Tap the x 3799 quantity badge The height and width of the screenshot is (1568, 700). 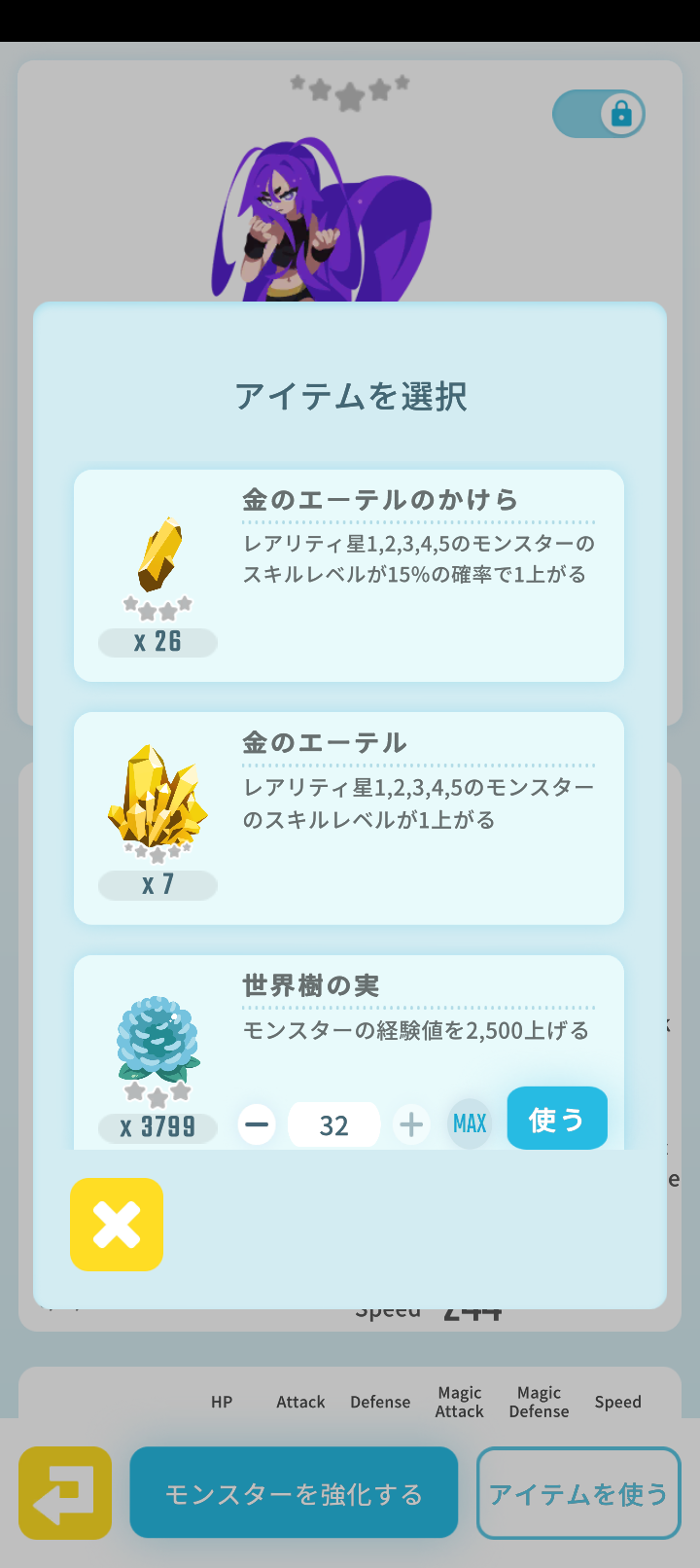(x=157, y=1128)
